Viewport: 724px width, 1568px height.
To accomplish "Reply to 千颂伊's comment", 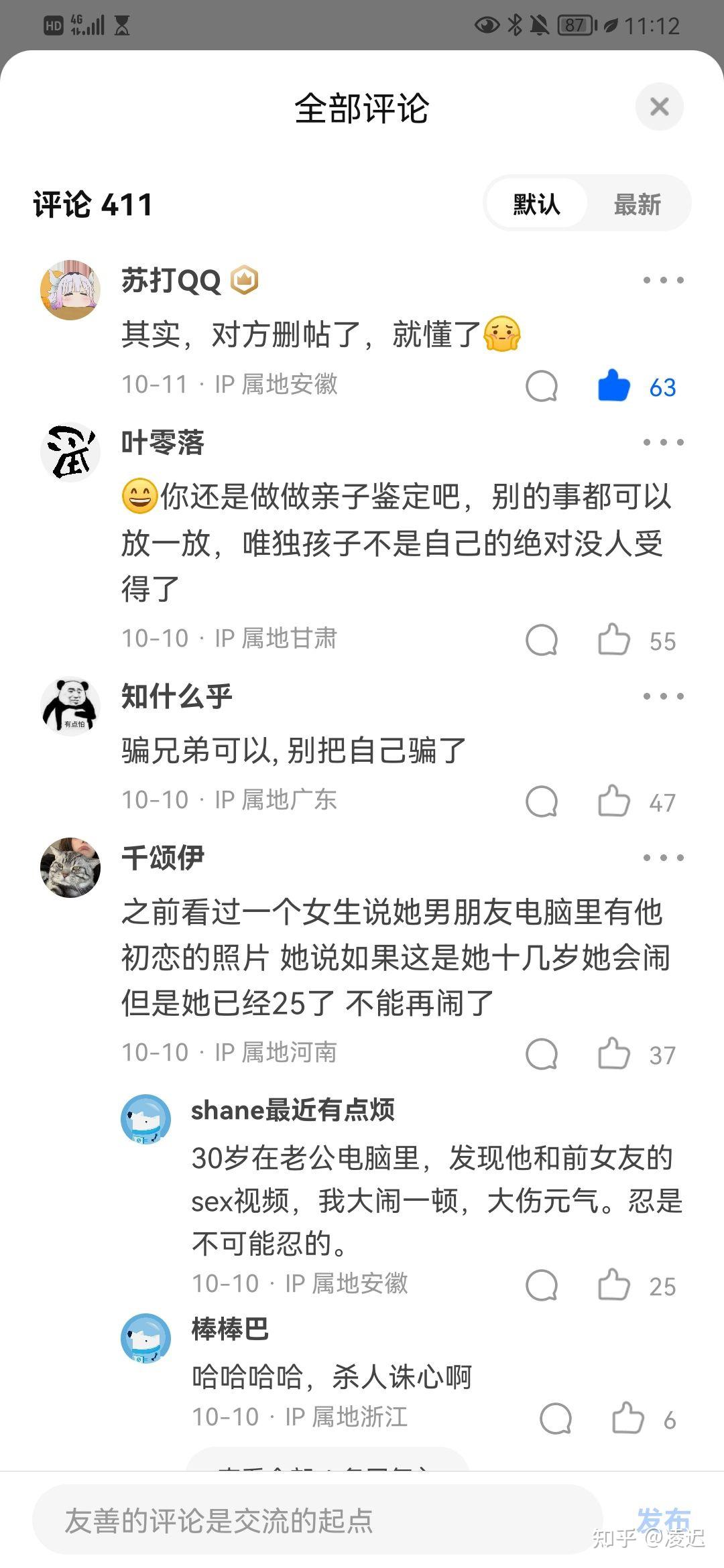I will [542, 1054].
